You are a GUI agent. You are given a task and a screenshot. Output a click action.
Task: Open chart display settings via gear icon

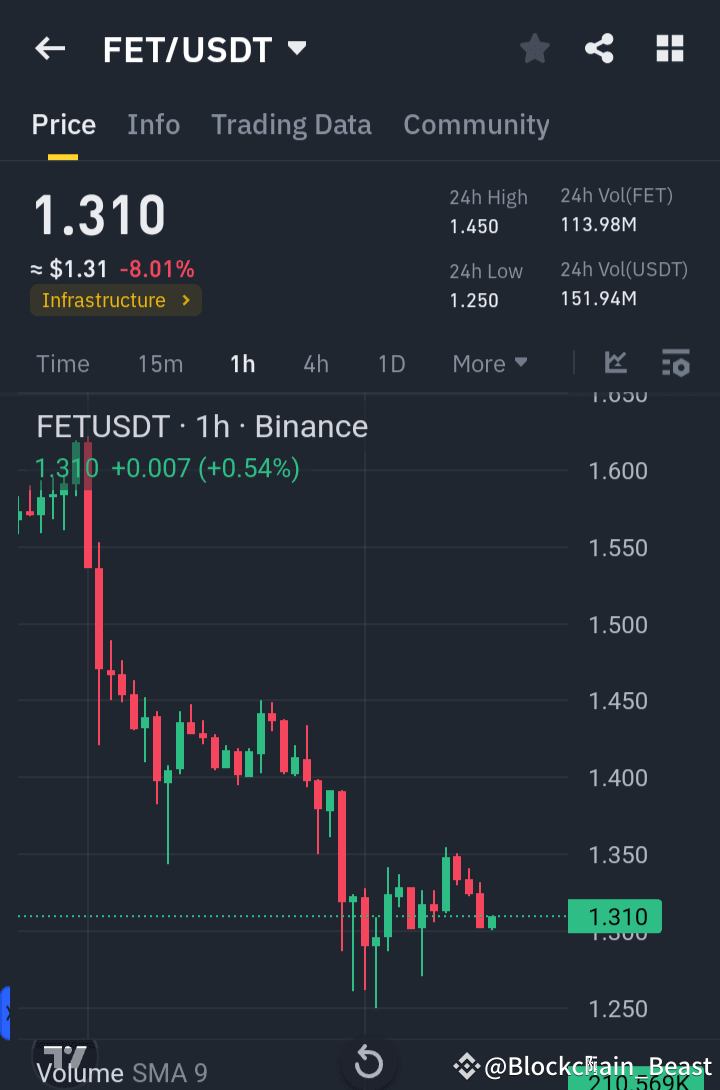click(x=676, y=363)
